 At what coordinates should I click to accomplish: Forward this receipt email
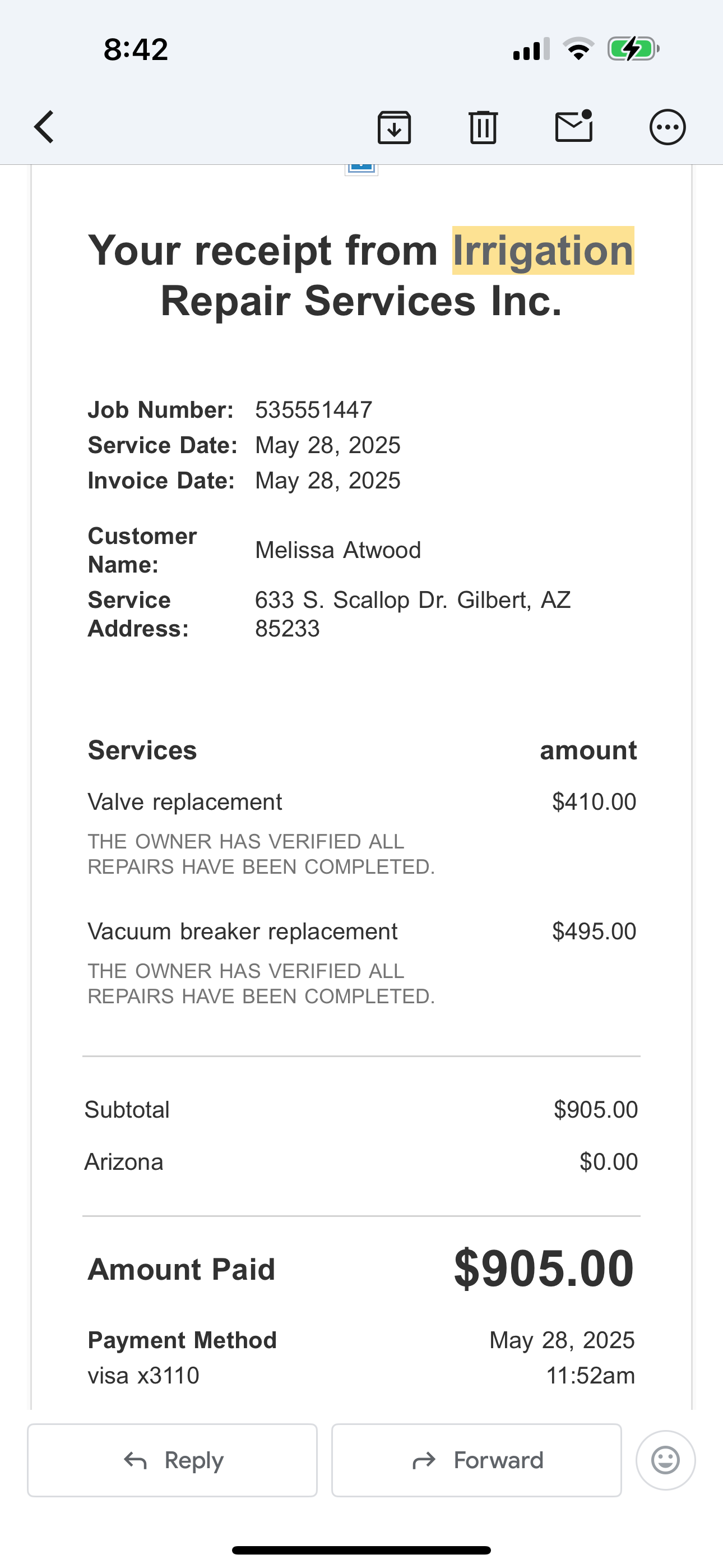point(476,1460)
